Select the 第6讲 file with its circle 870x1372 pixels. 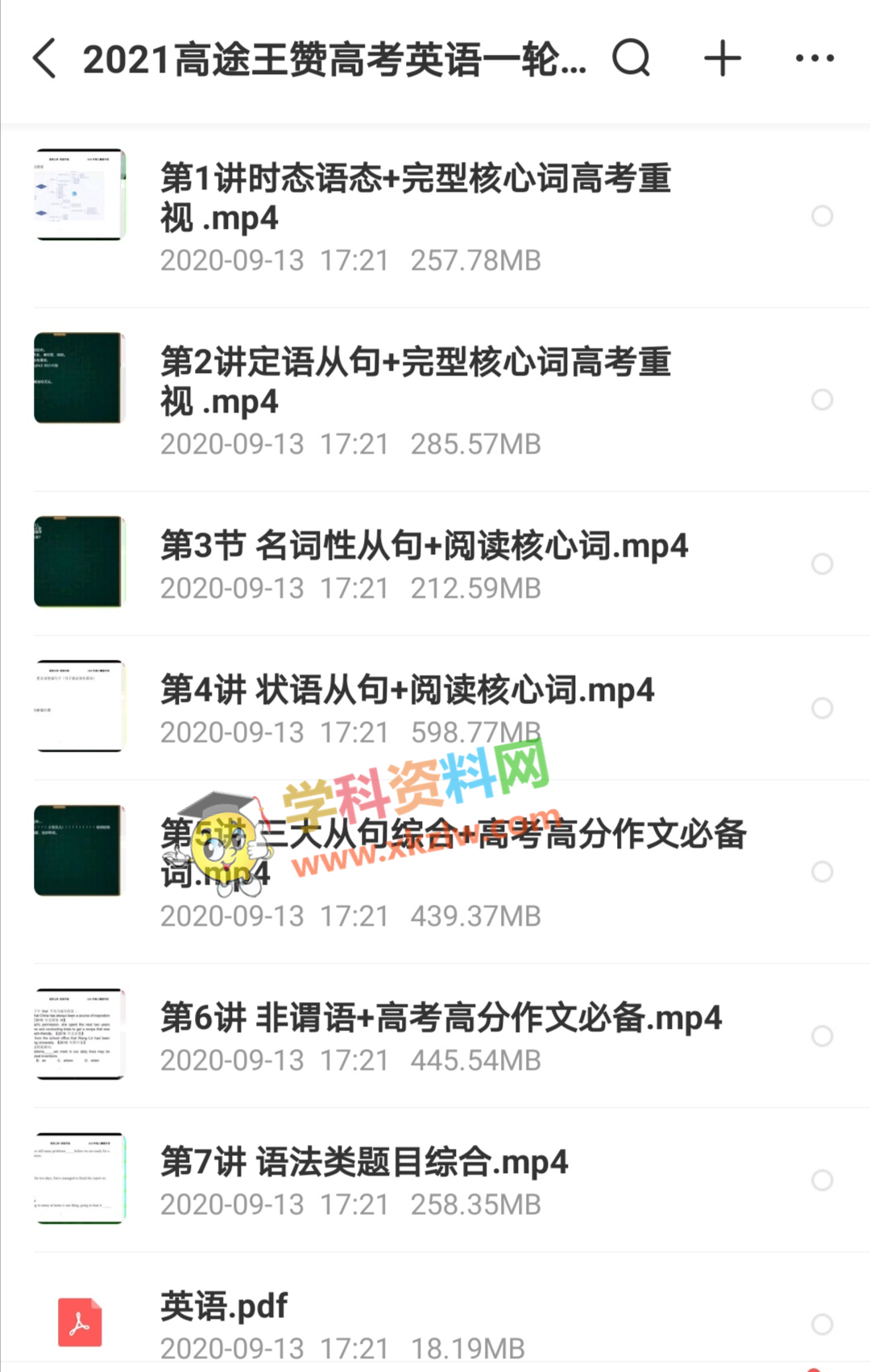pos(822,1036)
